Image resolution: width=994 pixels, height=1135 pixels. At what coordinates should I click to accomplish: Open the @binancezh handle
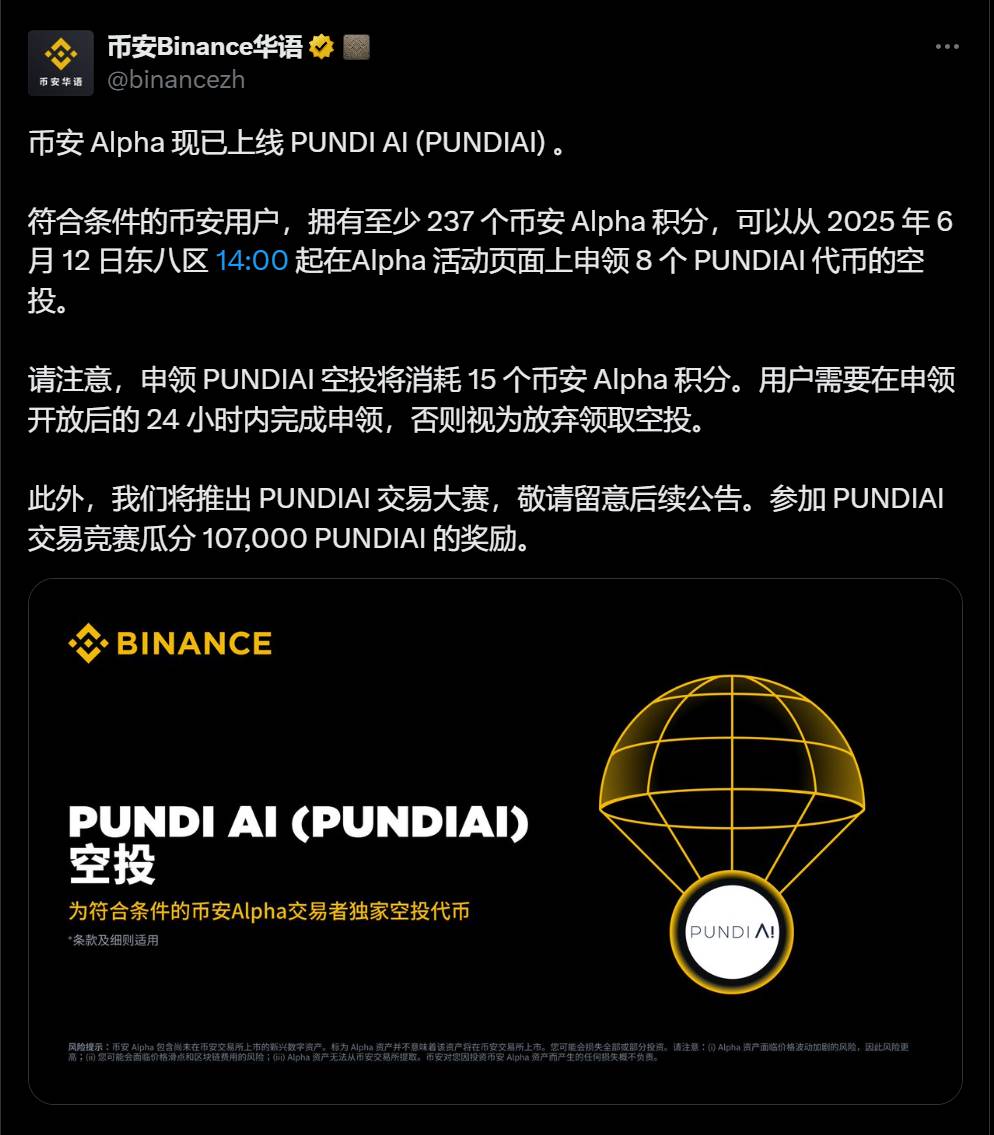click(176, 80)
